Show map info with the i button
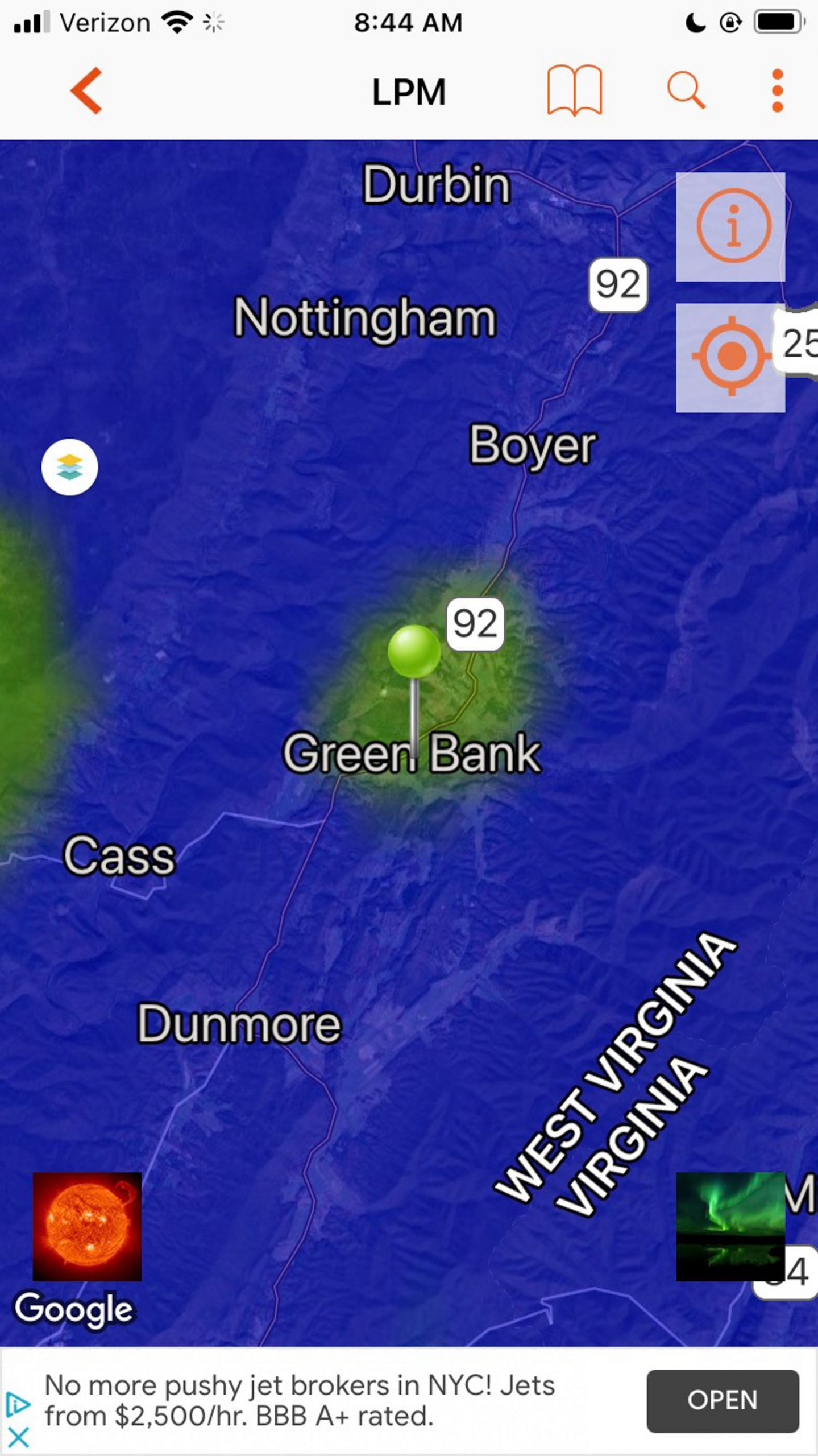818x1456 pixels. (730, 226)
